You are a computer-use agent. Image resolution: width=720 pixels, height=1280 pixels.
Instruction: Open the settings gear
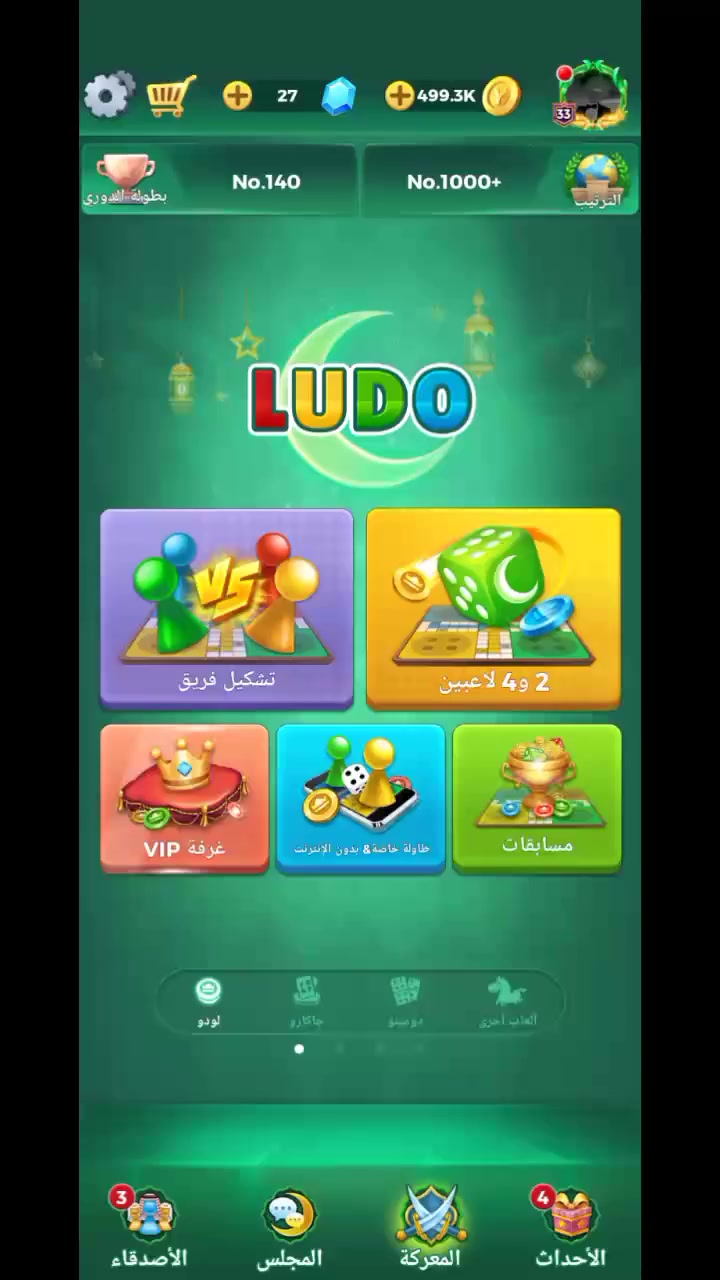[x=109, y=95]
